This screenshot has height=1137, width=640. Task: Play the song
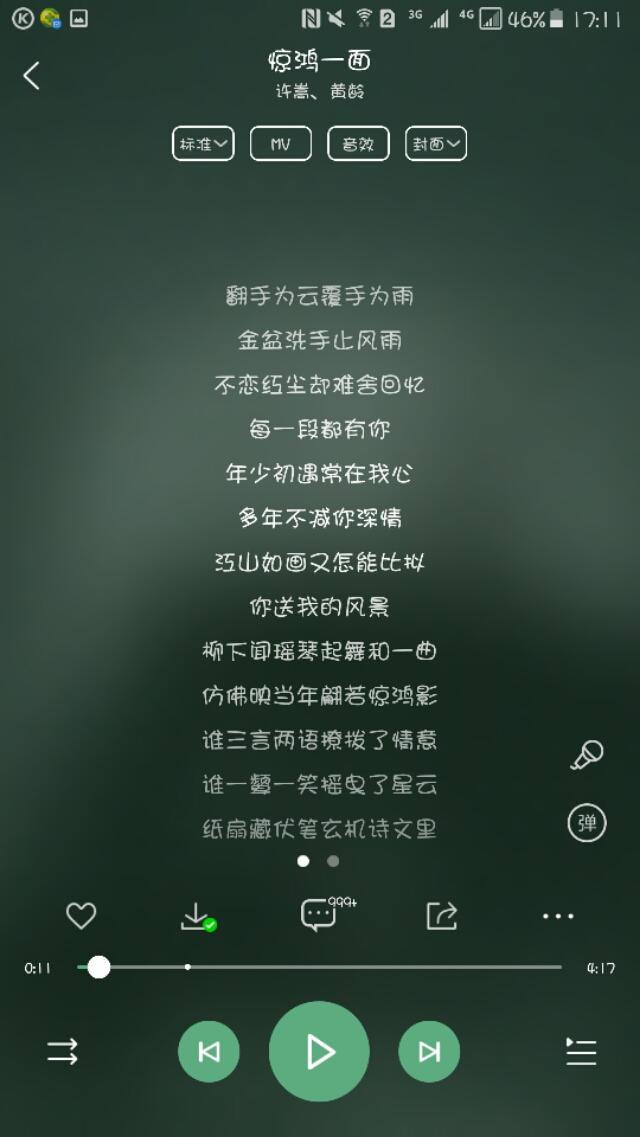point(319,1051)
